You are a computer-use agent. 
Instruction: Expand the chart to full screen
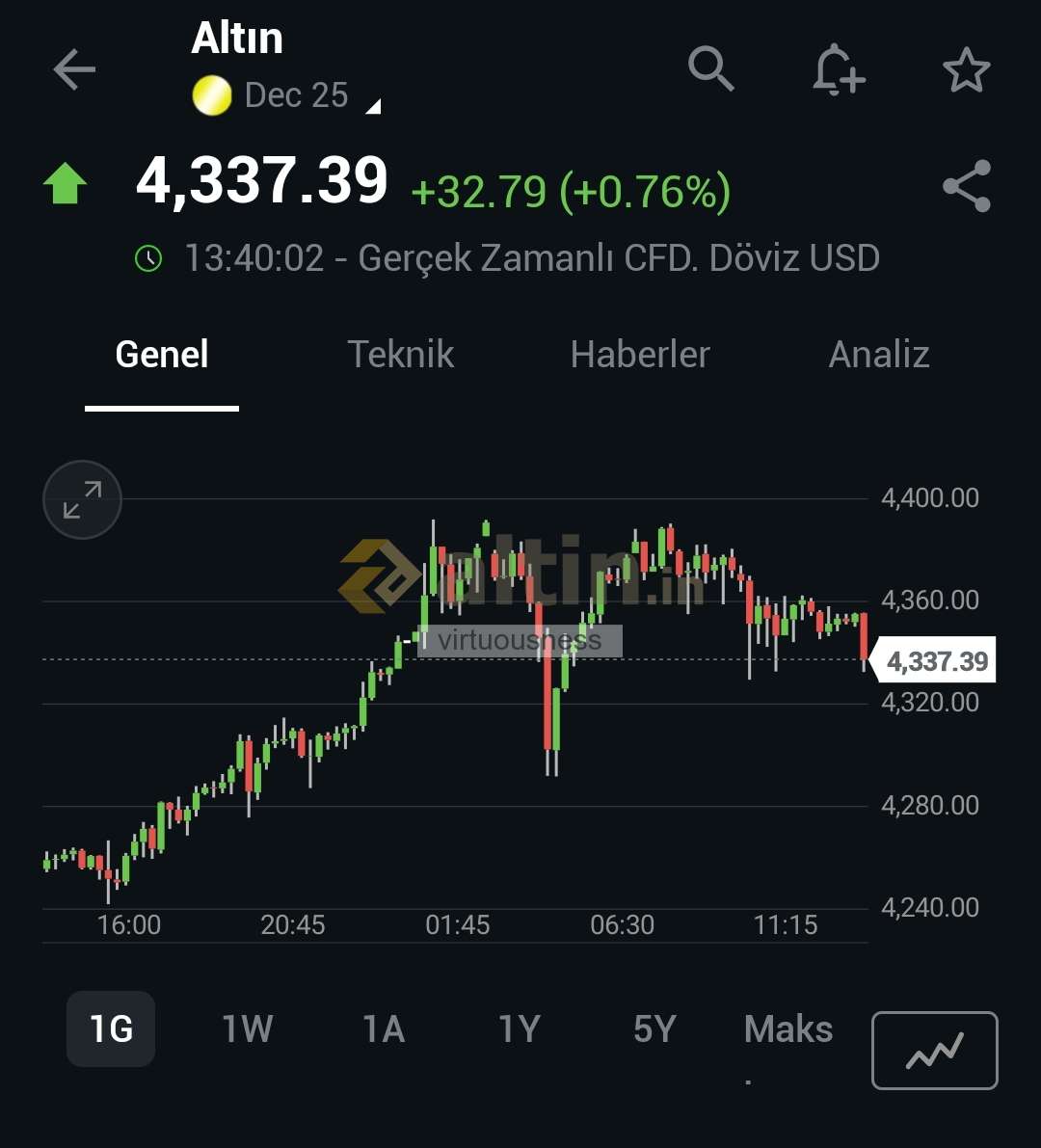pos(82,499)
